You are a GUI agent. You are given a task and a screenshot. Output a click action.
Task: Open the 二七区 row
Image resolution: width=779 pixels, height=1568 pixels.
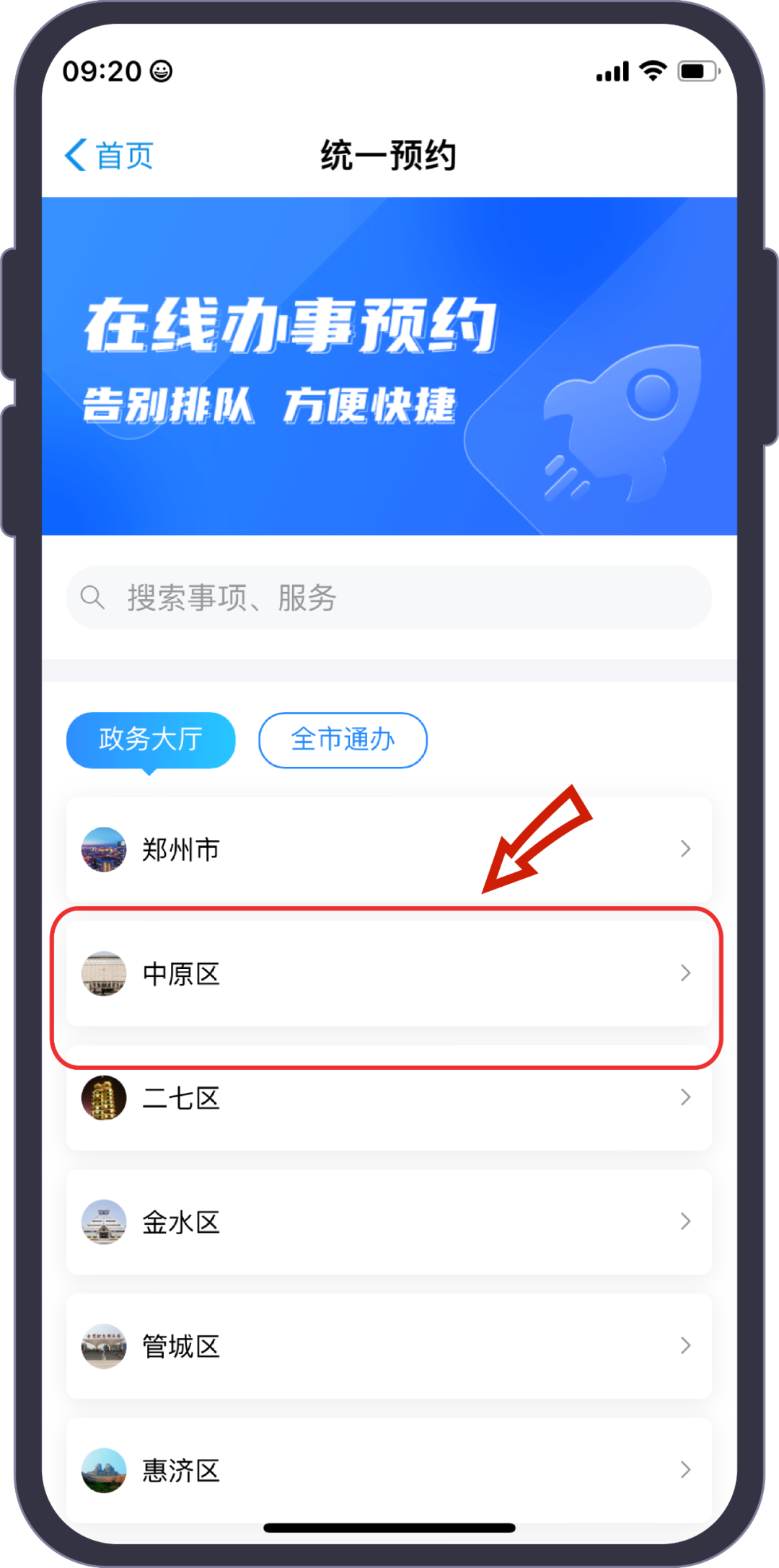tap(388, 1099)
